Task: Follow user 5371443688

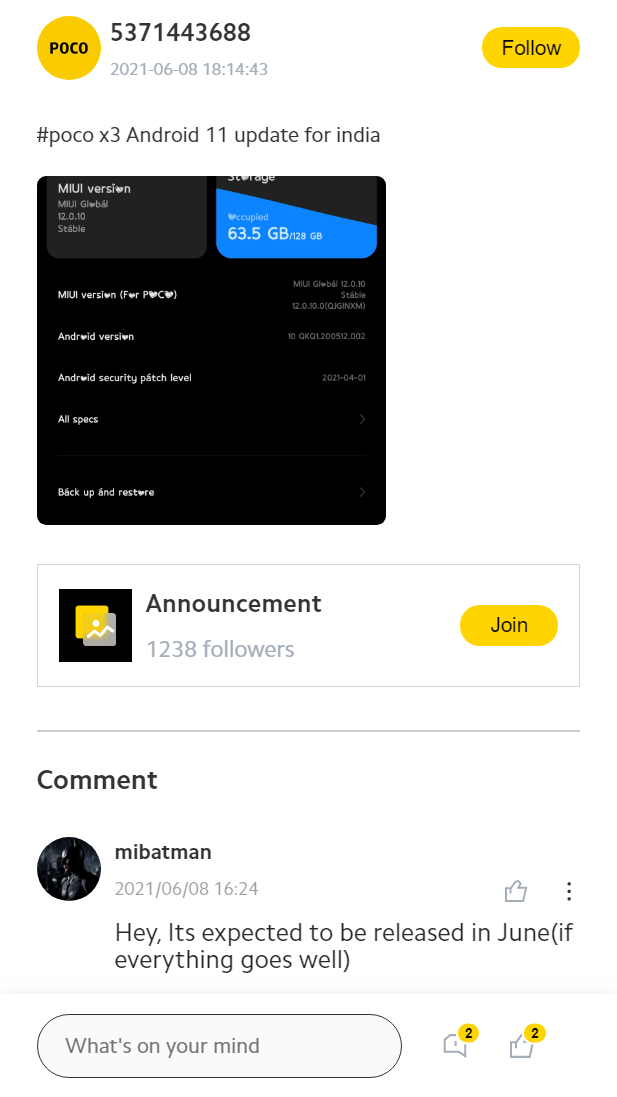Action: [530, 48]
